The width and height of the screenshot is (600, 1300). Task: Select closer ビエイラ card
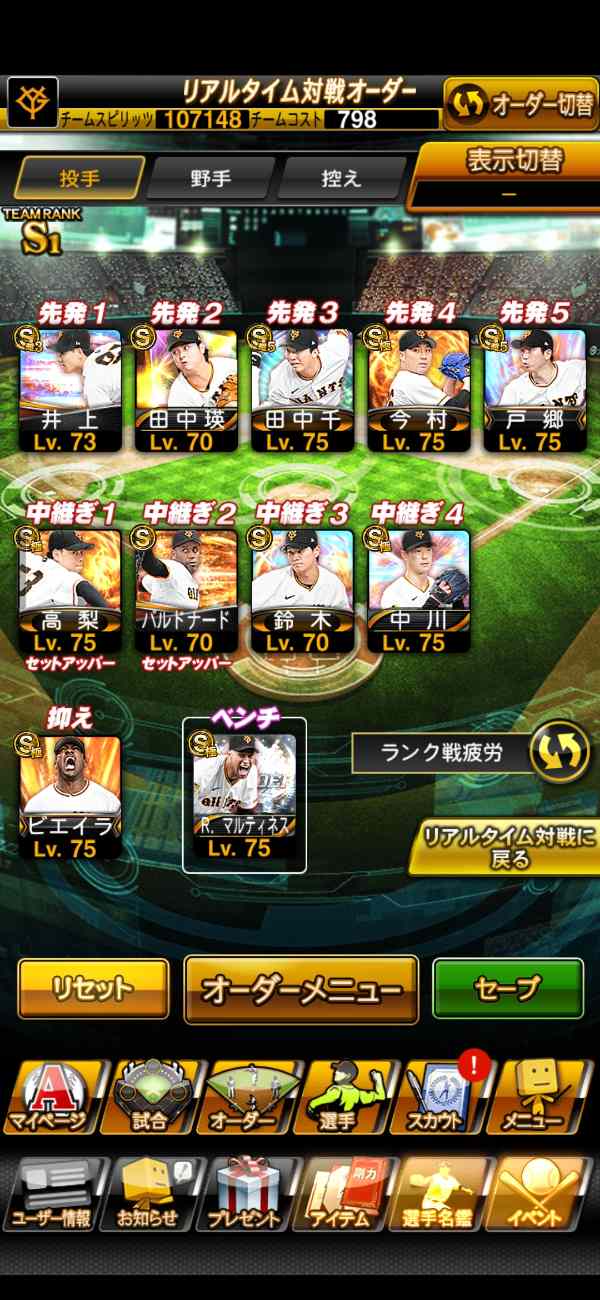pos(70,795)
